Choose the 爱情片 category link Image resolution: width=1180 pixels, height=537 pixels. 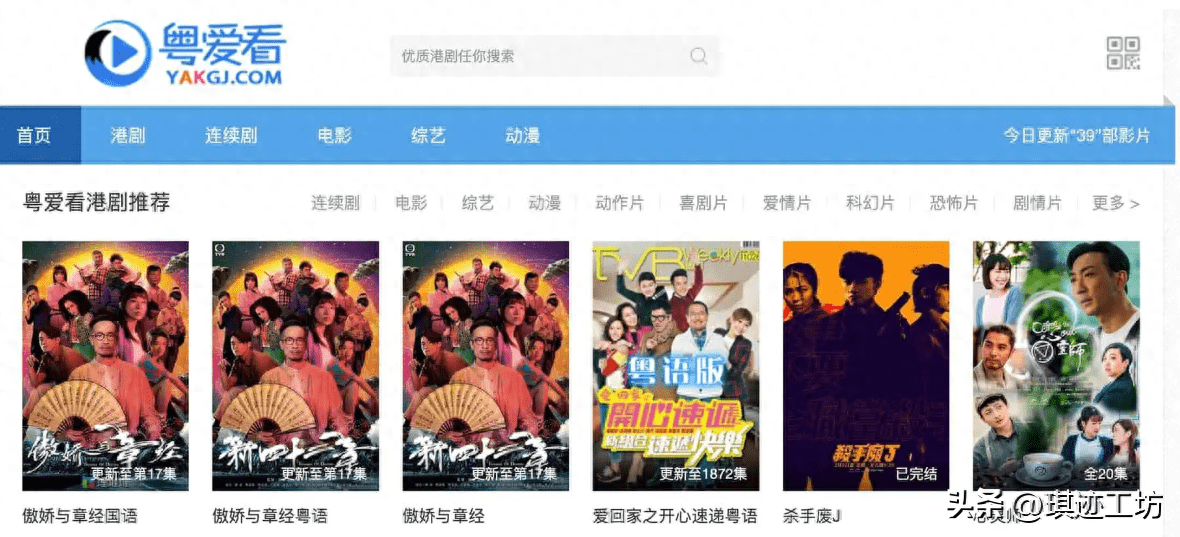(x=786, y=203)
